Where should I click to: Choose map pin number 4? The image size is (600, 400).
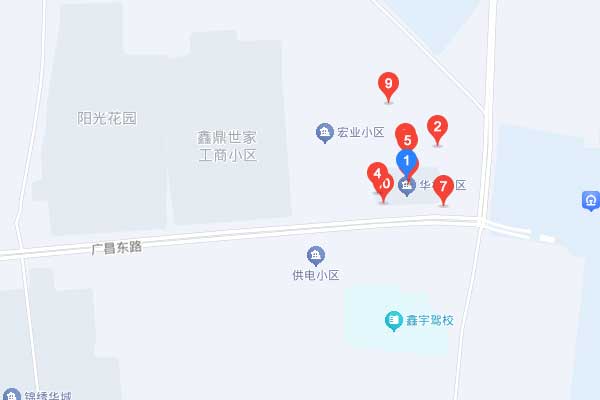click(x=377, y=174)
